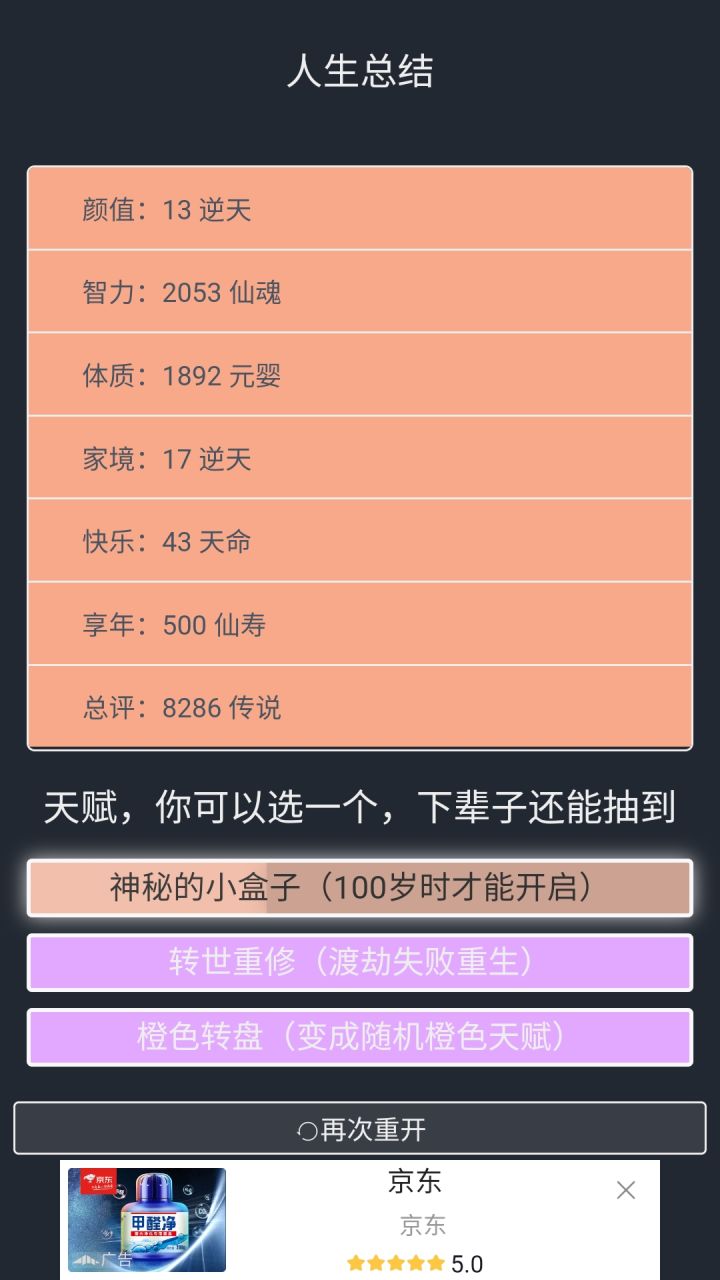This screenshot has width=720, height=1280.
Task: Click the 快乐 43 天命 stat
Action: pos(360,542)
